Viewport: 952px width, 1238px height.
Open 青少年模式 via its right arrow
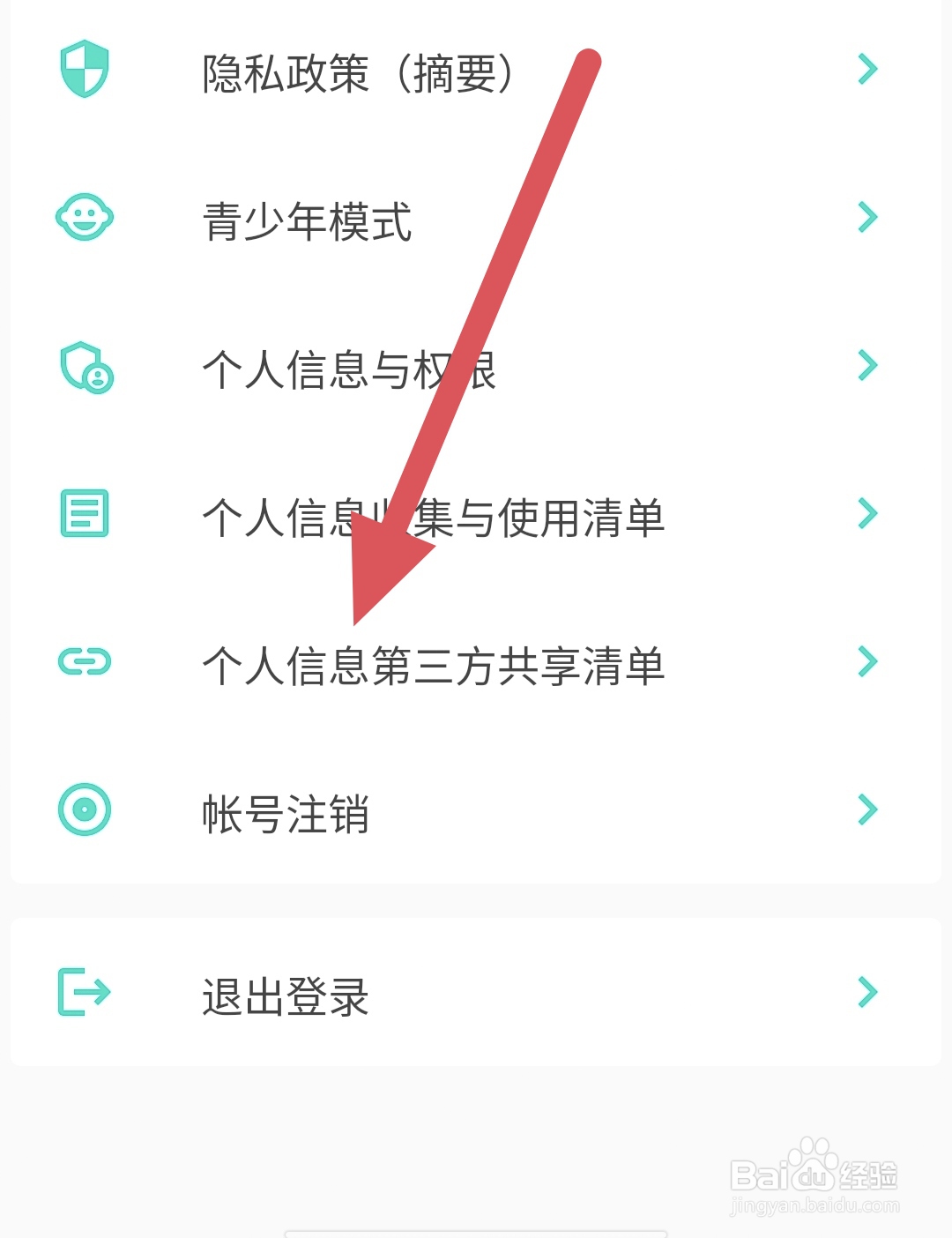coord(866,218)
